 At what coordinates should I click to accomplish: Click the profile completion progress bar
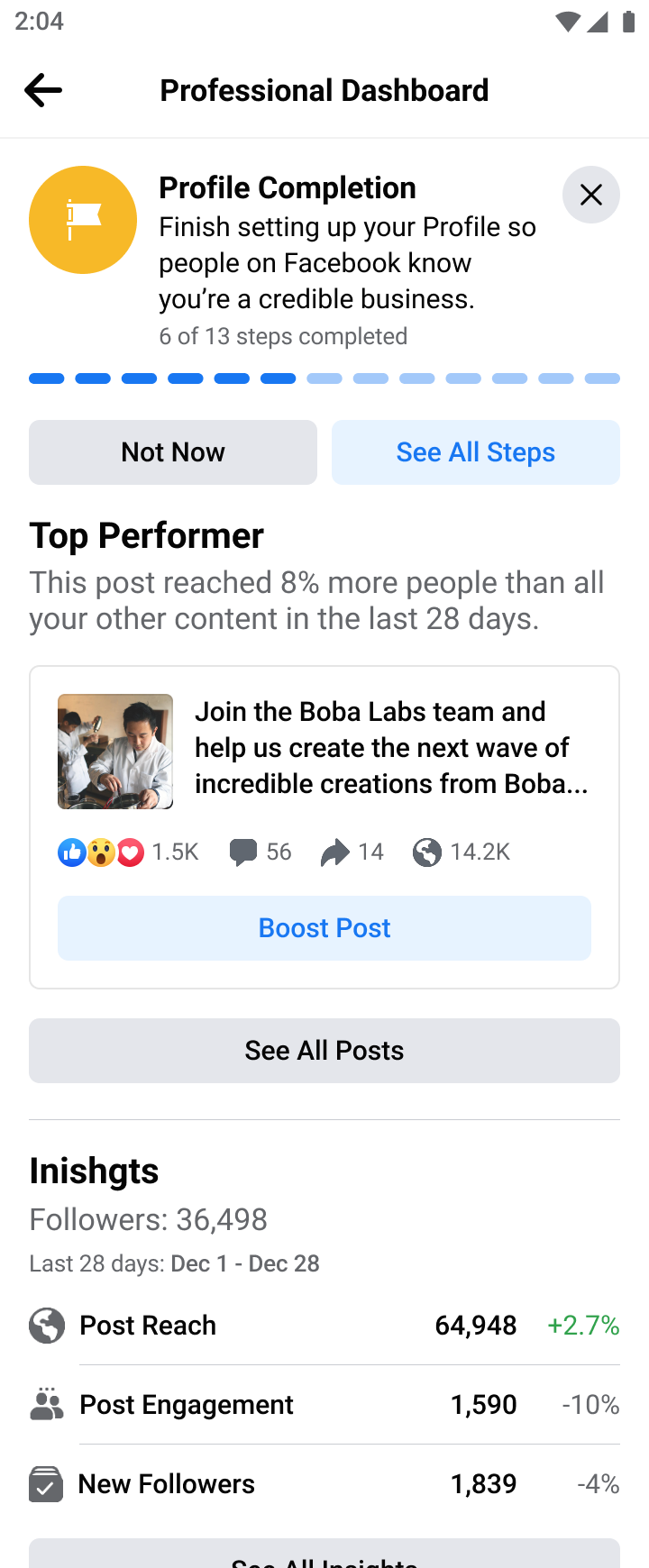click(x=324, y=379)
